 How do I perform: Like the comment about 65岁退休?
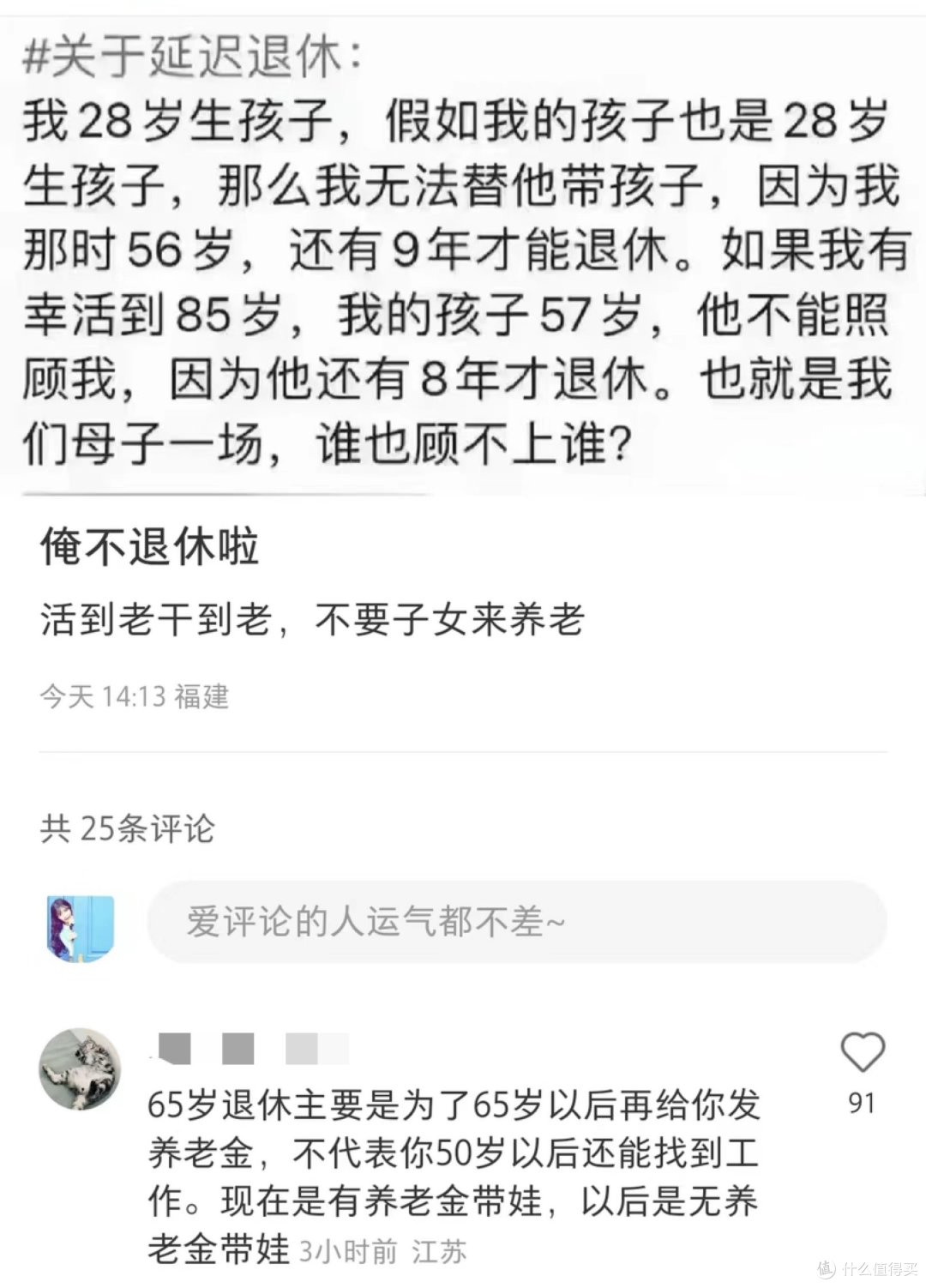coord(862,1052)
